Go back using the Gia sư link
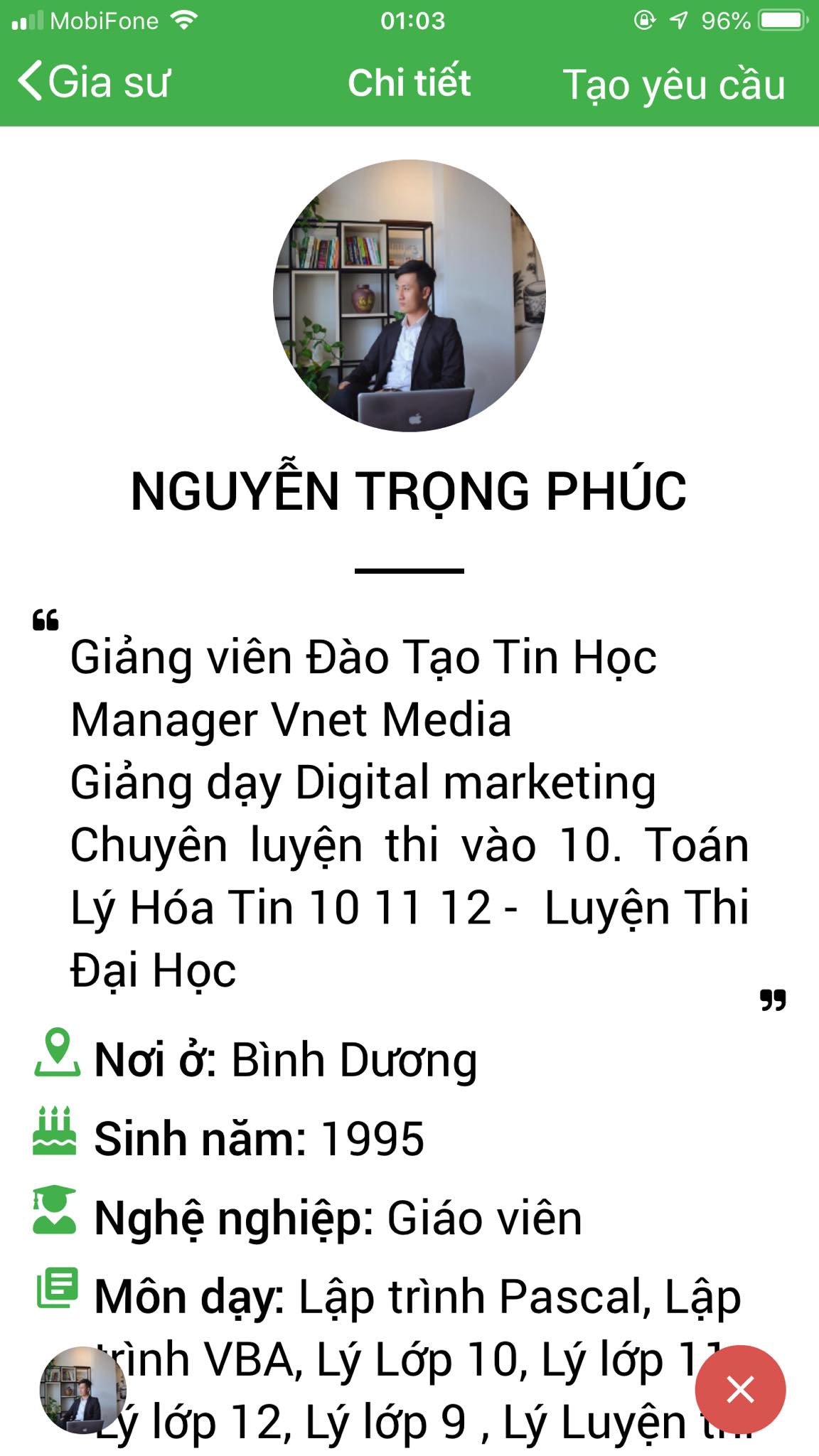 tap(100, 84)
